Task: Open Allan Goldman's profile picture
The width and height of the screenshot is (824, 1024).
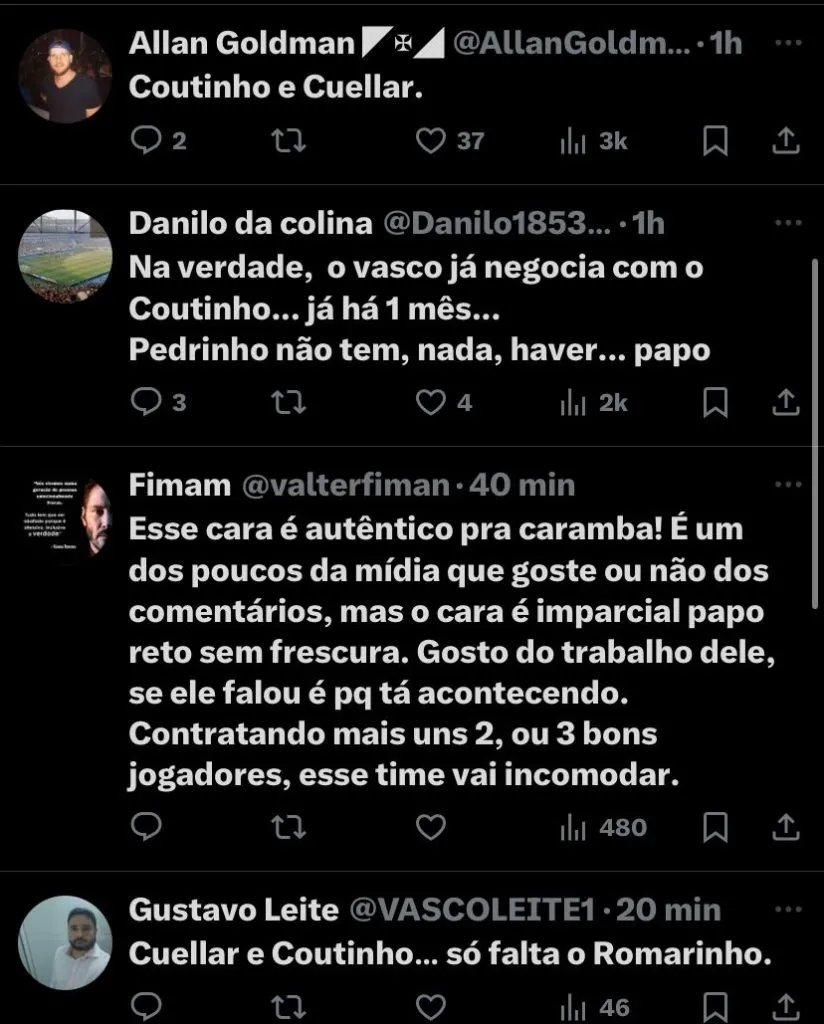Action: coord(65,76)
